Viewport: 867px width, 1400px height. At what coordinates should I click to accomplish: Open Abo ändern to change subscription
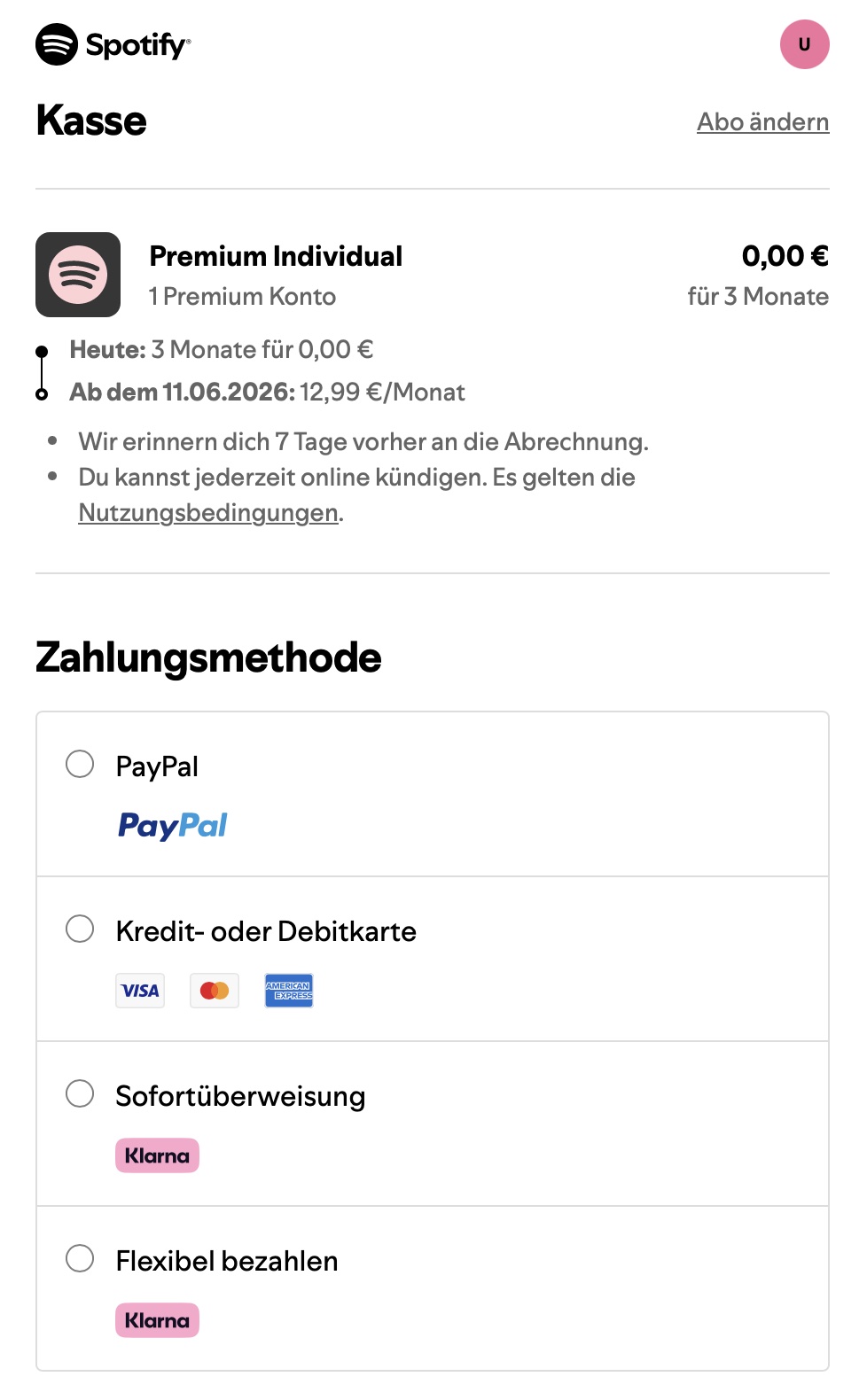pos(763,122)
